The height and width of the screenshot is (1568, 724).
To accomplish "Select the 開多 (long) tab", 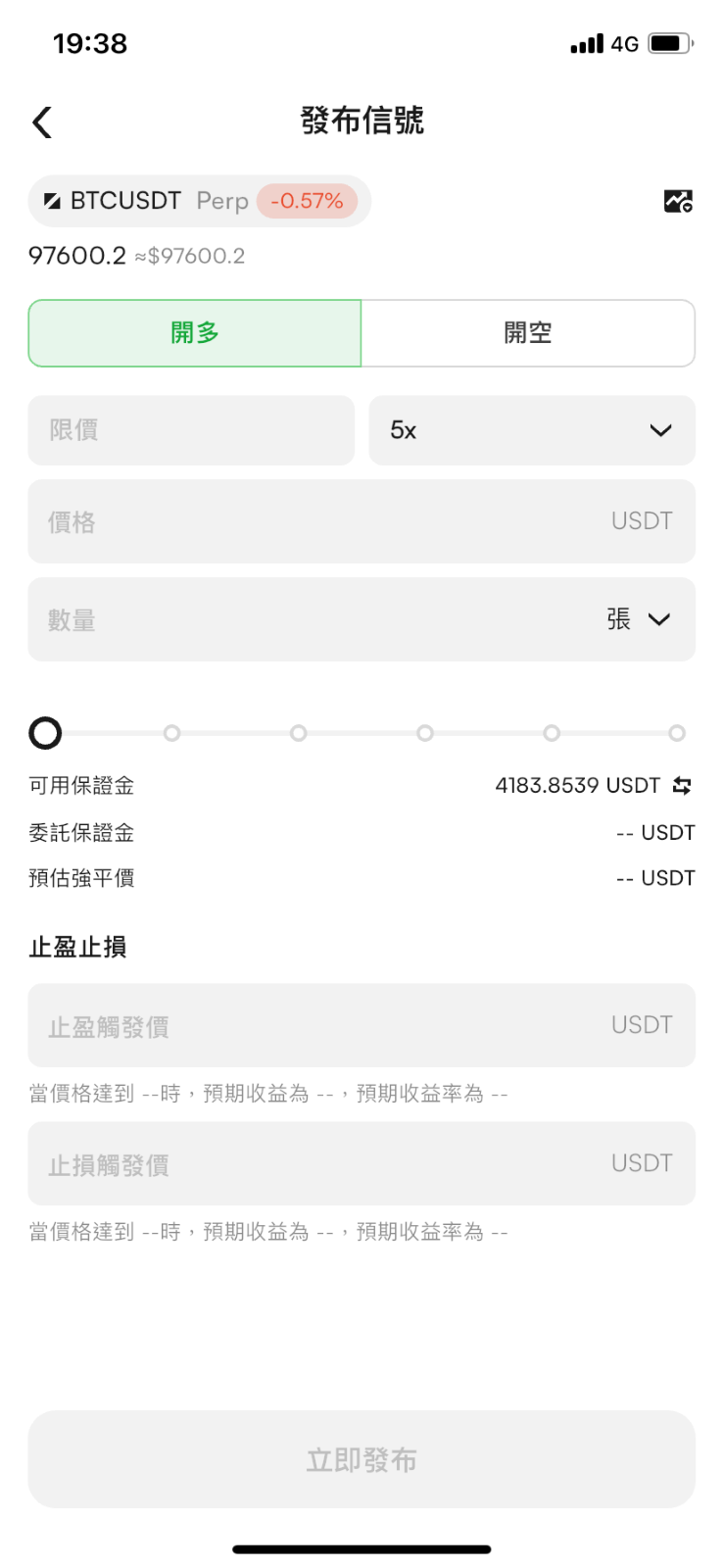I will click(x=195, y=333).
